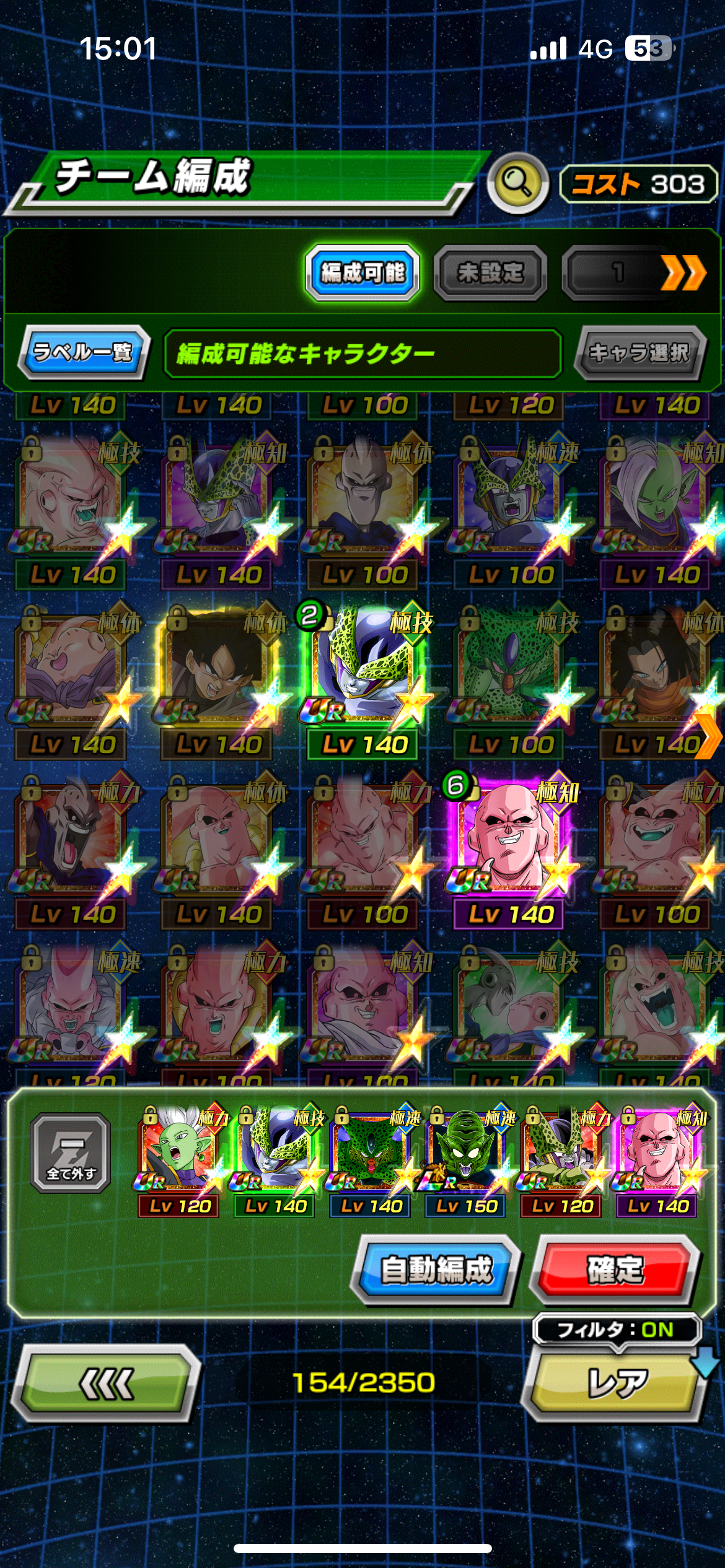Open the フィルタ: ON filter setting
The height and width of the screenshot is (1568, 725).
617,1330
